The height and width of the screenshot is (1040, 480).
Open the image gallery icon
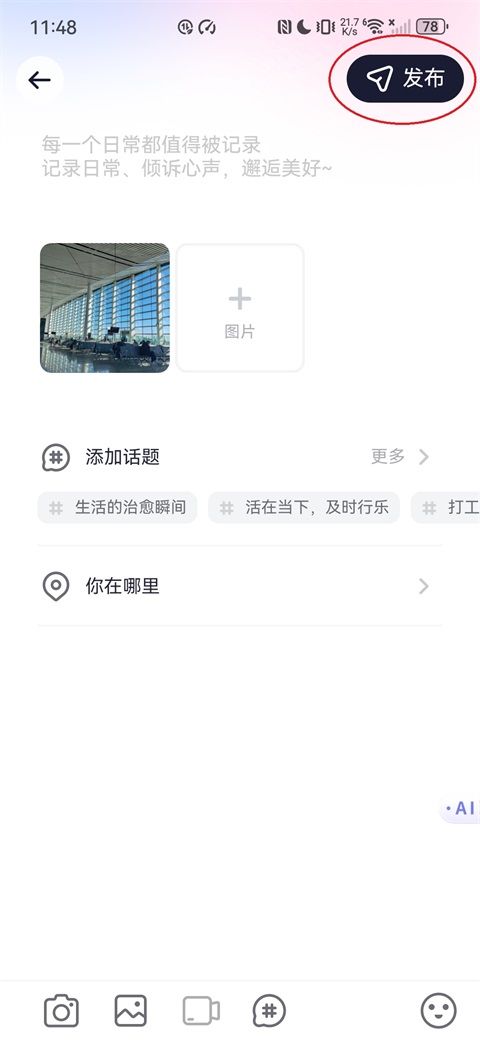[x=131, y=1011]
